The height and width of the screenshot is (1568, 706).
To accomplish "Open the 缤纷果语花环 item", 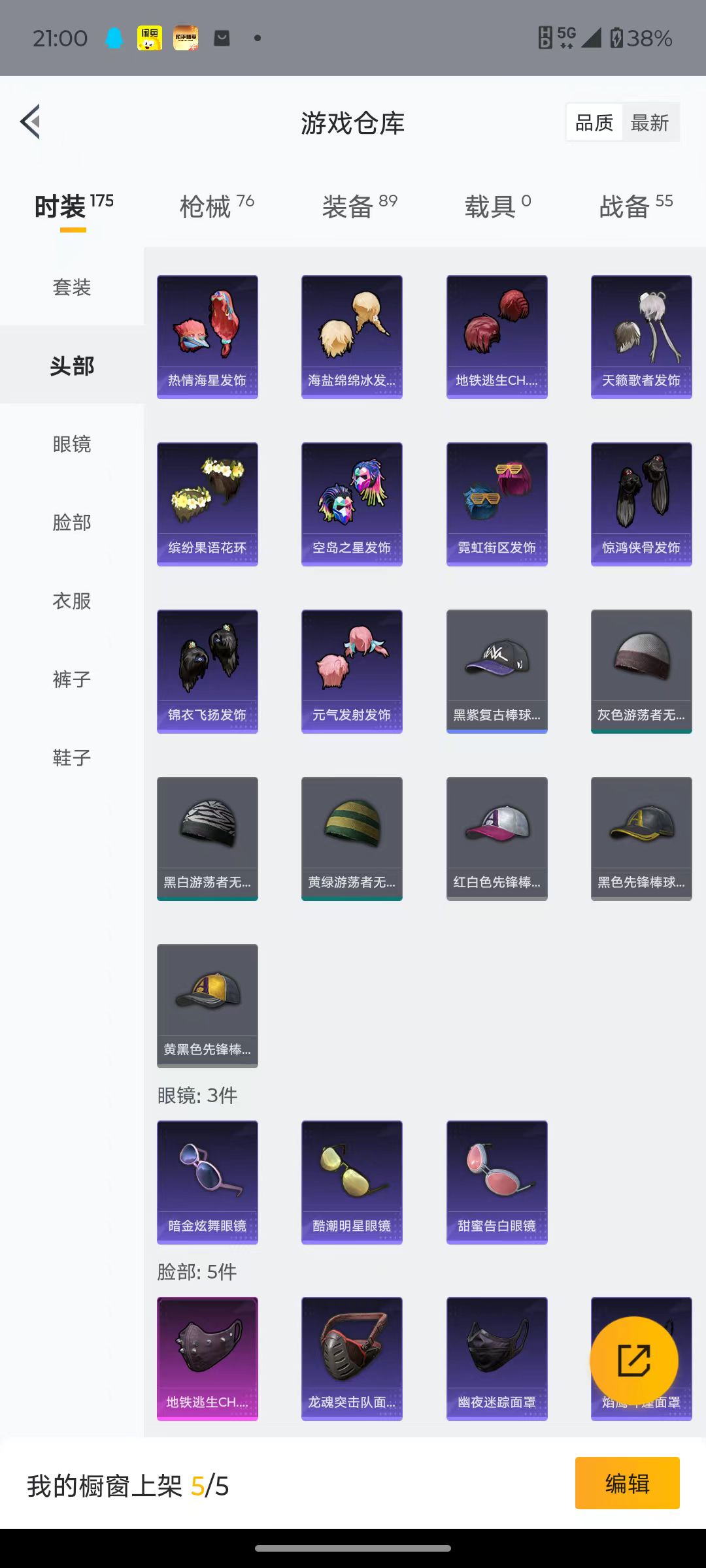I will point(207,504).
